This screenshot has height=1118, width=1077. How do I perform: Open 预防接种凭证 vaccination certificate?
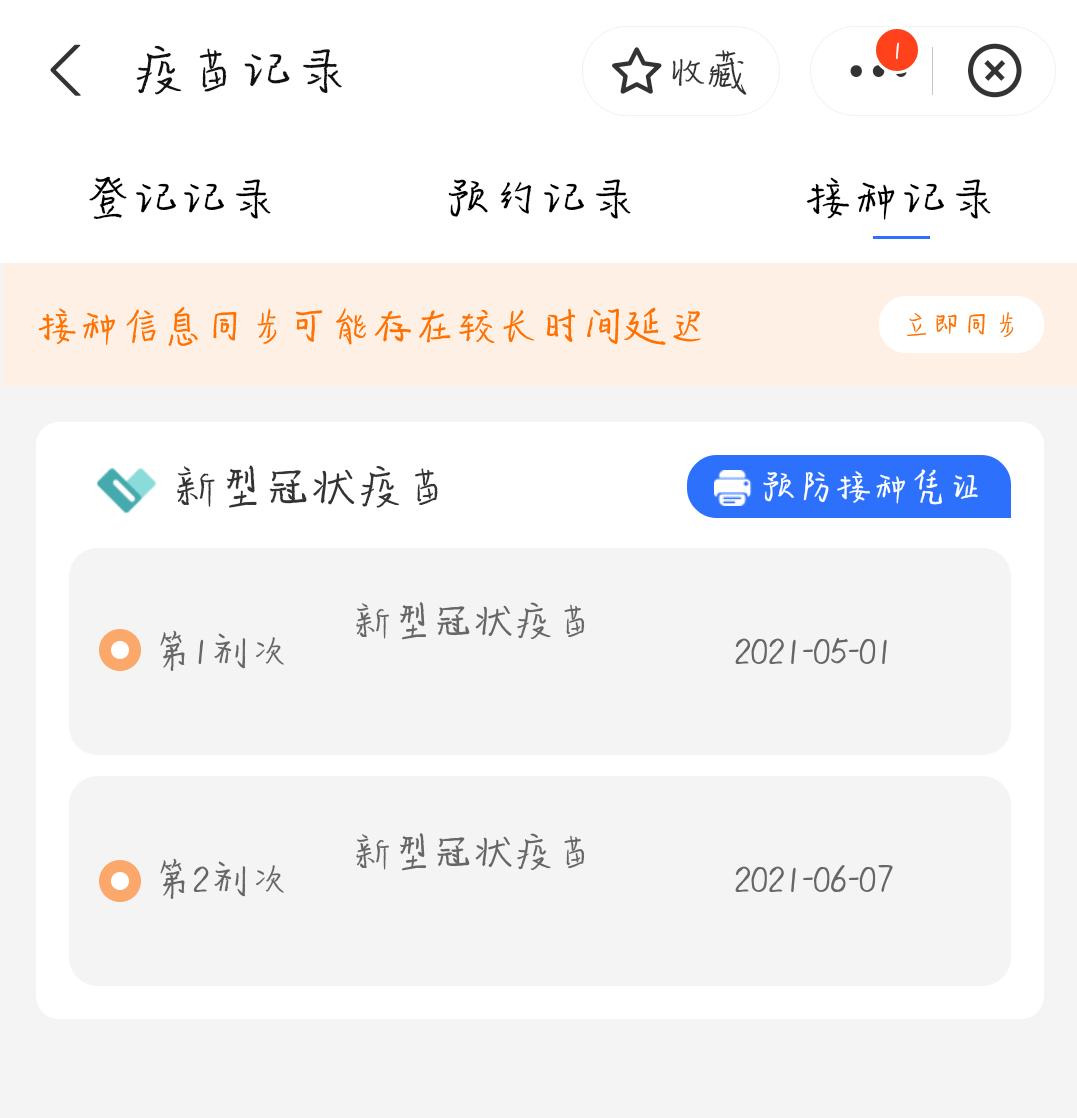pos(848,487)
